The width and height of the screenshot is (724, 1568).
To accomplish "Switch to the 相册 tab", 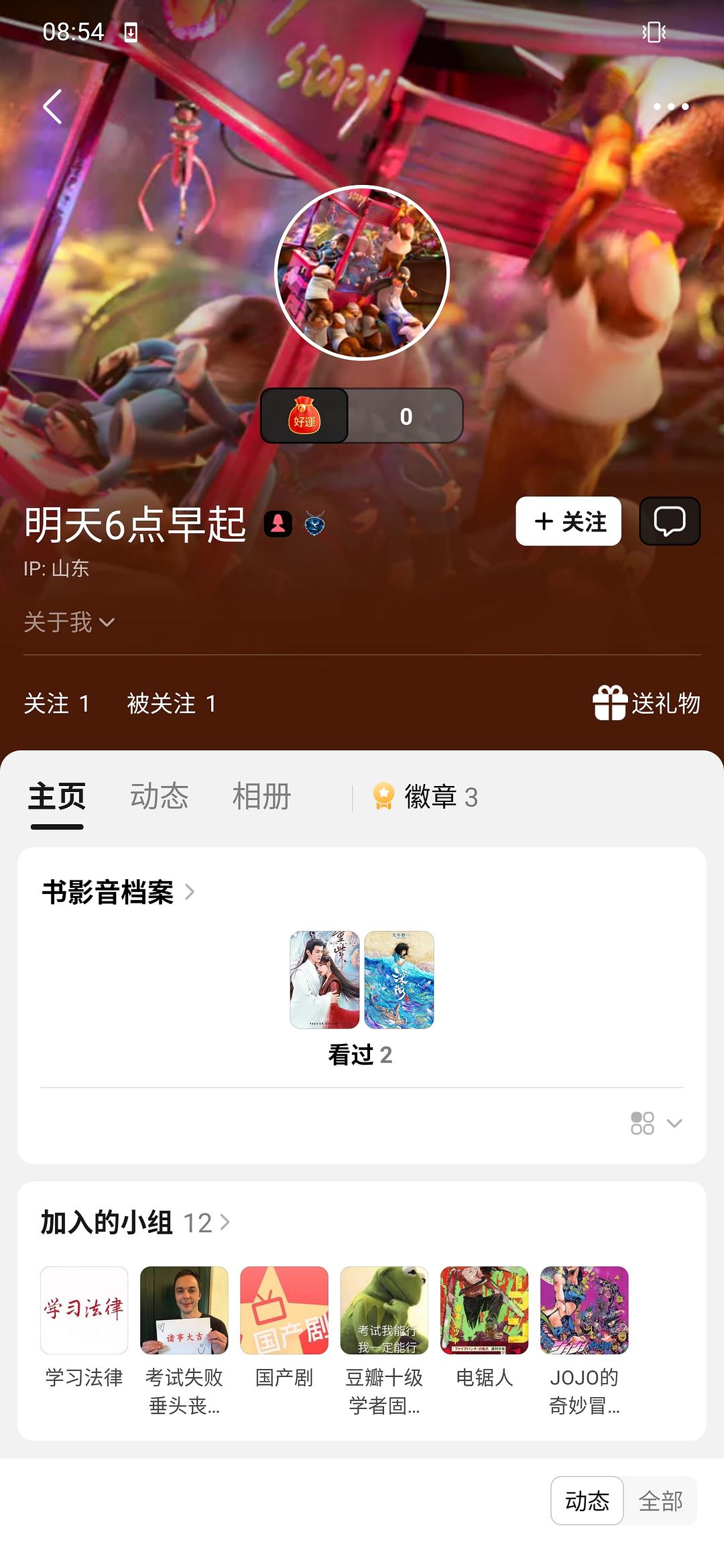I will point(261,797).
